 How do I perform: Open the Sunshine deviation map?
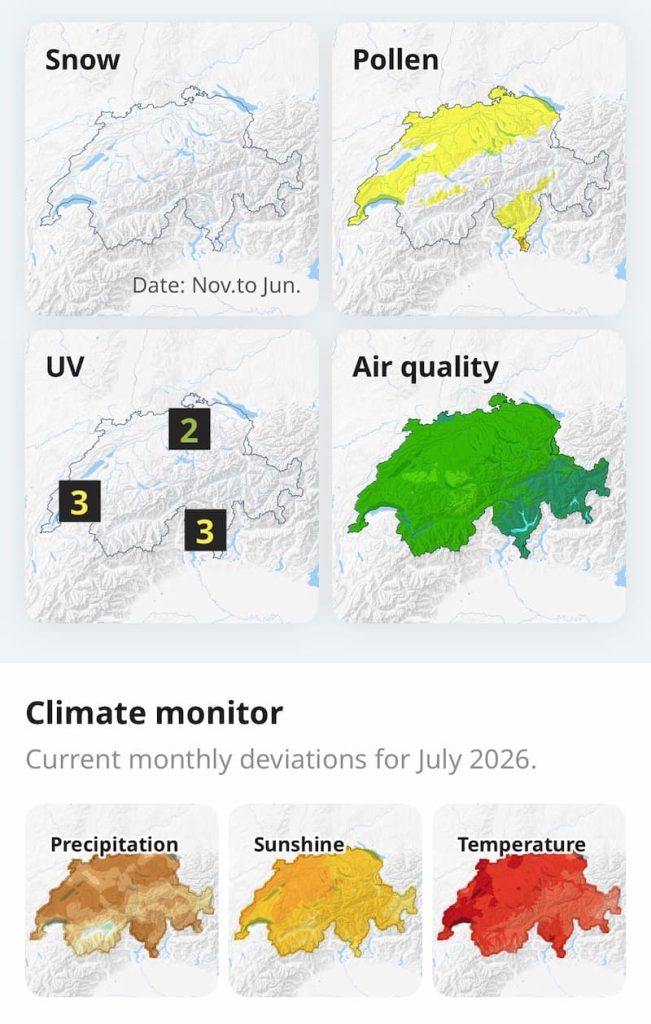(325, 900)
